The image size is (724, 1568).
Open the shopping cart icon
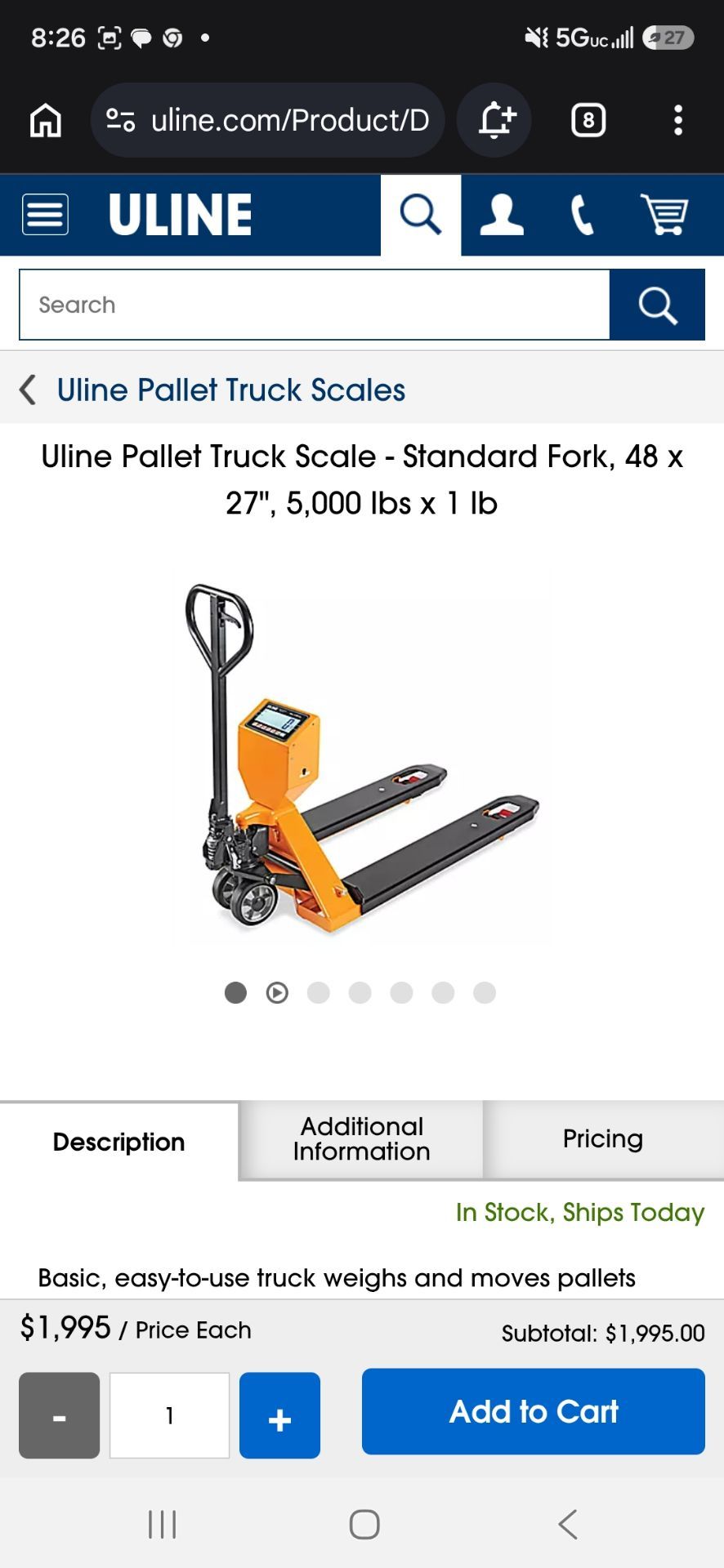point(664,215)
